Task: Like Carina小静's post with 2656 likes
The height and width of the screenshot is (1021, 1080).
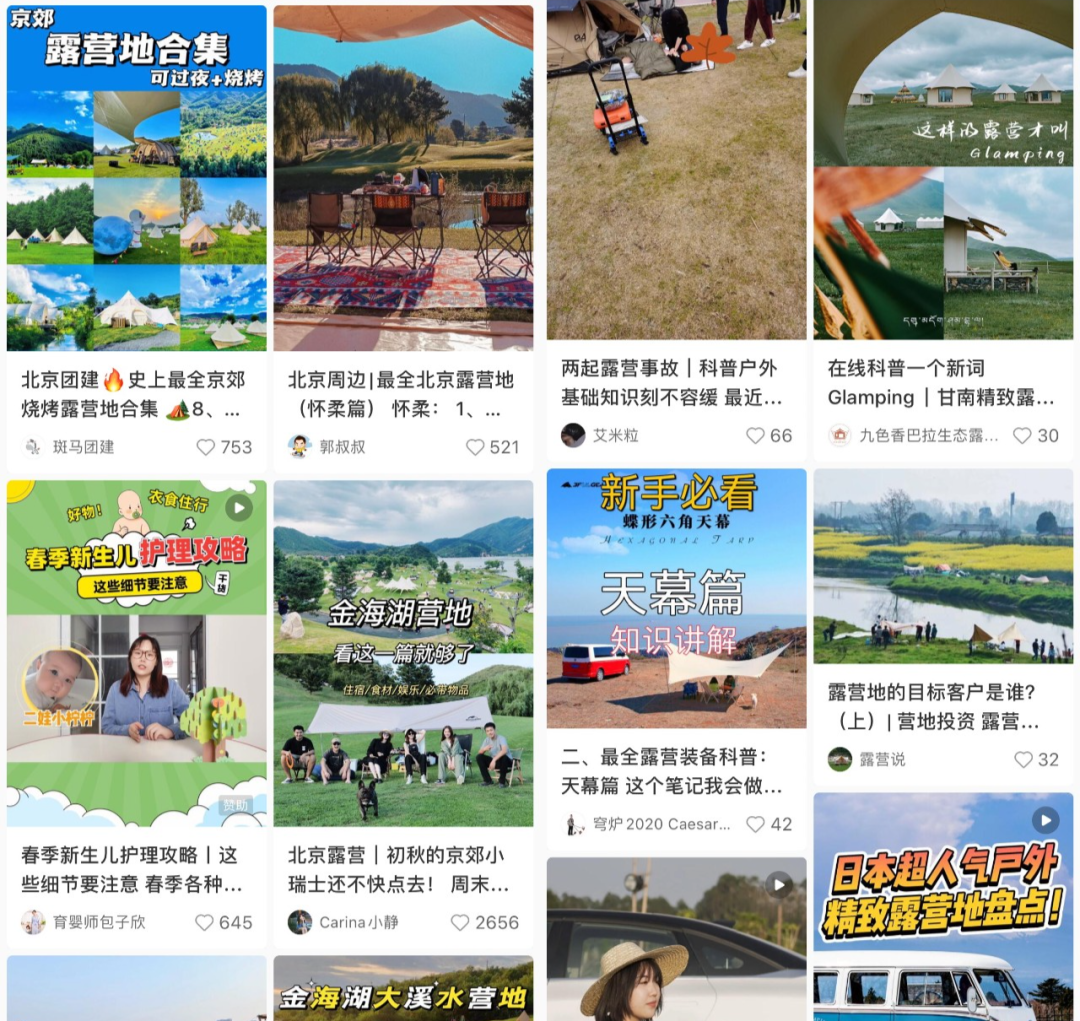Action: coord(461,922)
